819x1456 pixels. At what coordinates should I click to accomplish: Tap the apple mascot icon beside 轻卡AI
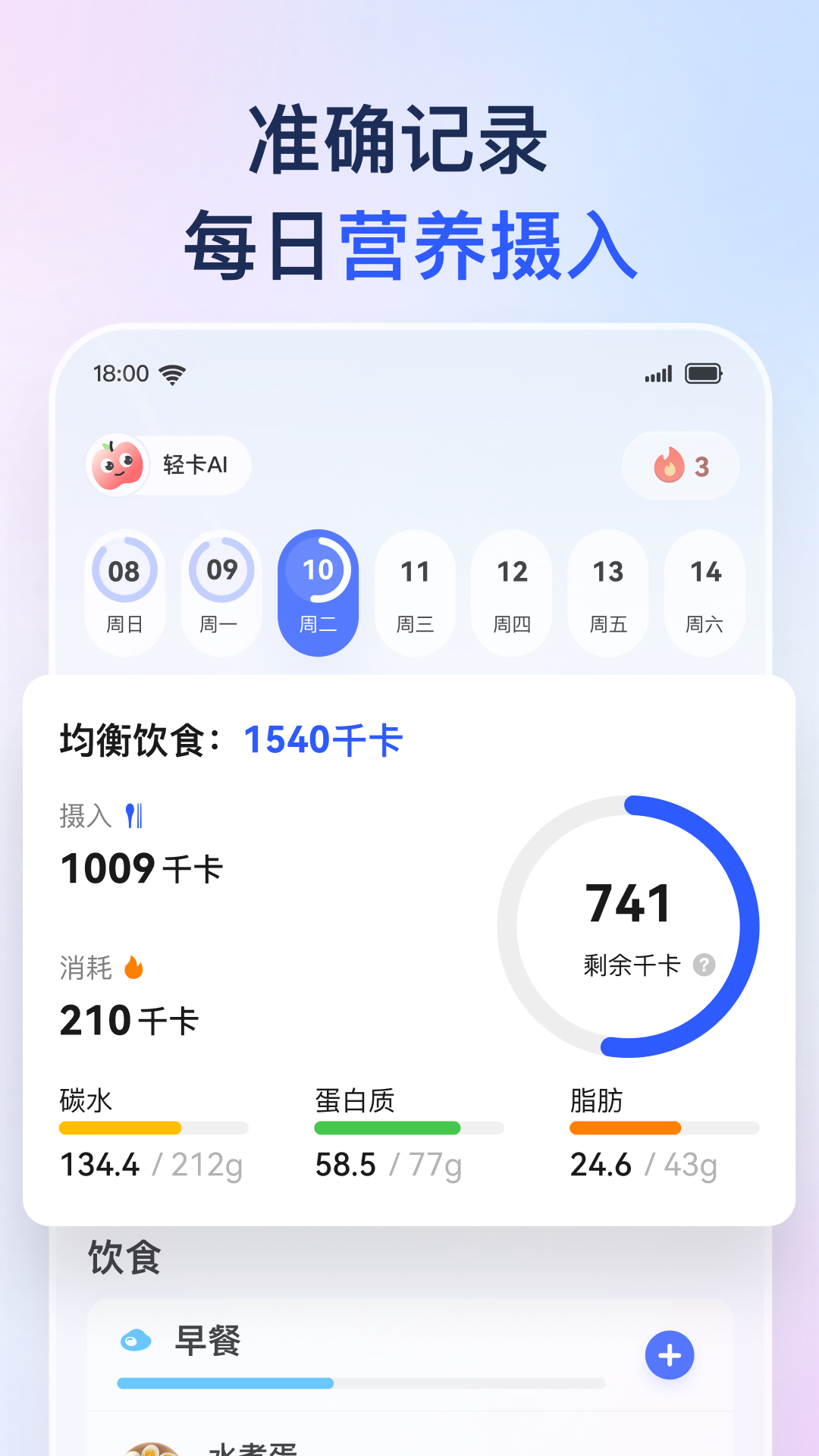pyautogui.click(x=119, y=465)
